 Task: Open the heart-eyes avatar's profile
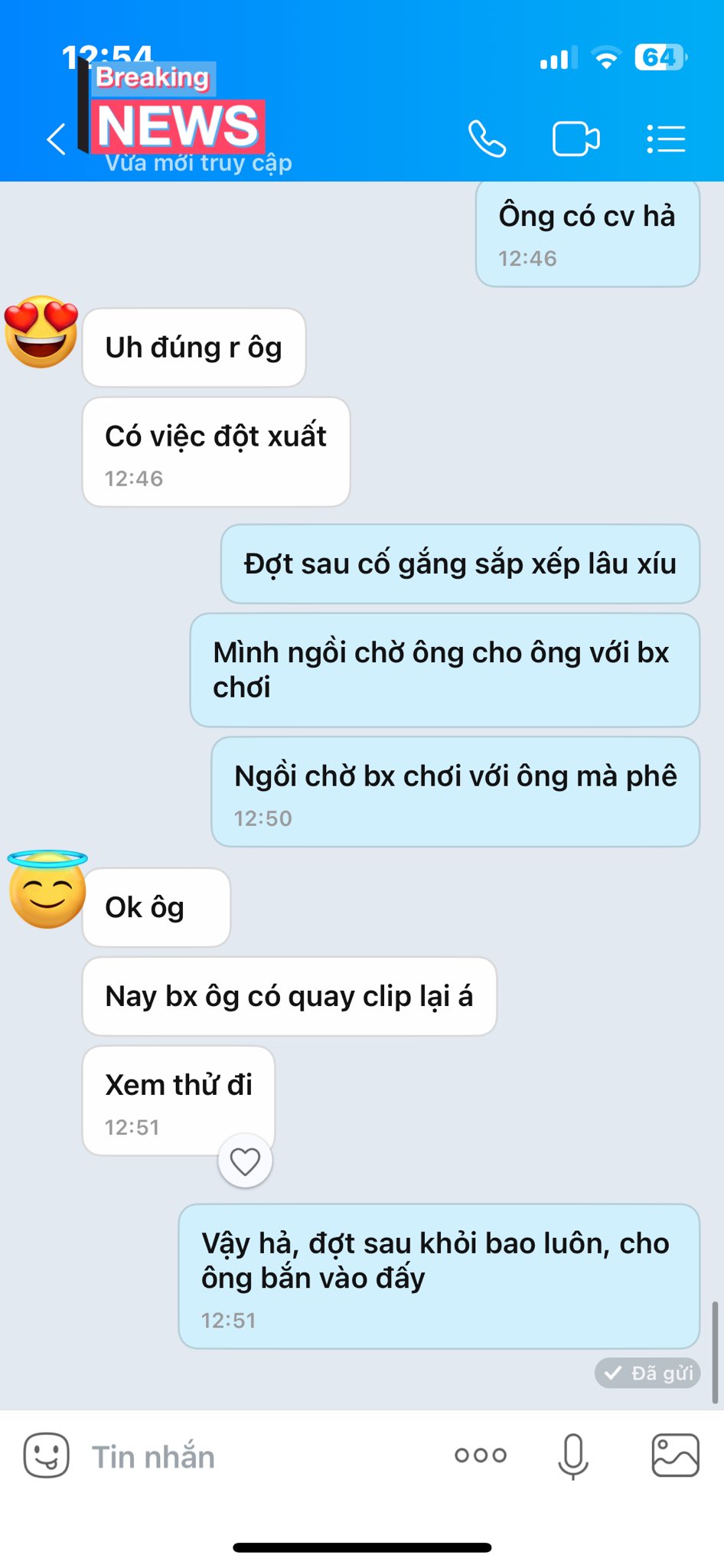(x=41, y=332)
